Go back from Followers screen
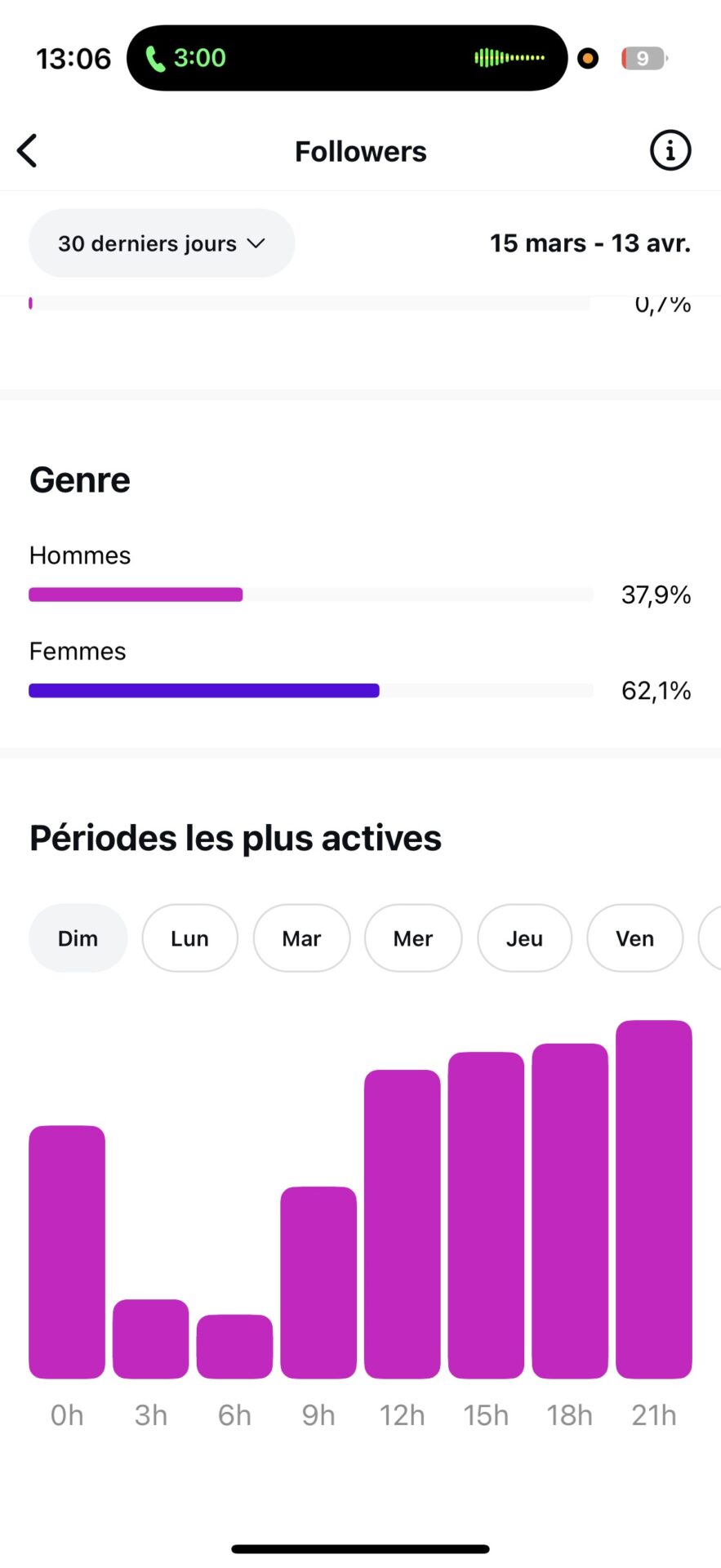 pyautogui.click(x=28, y=151)
